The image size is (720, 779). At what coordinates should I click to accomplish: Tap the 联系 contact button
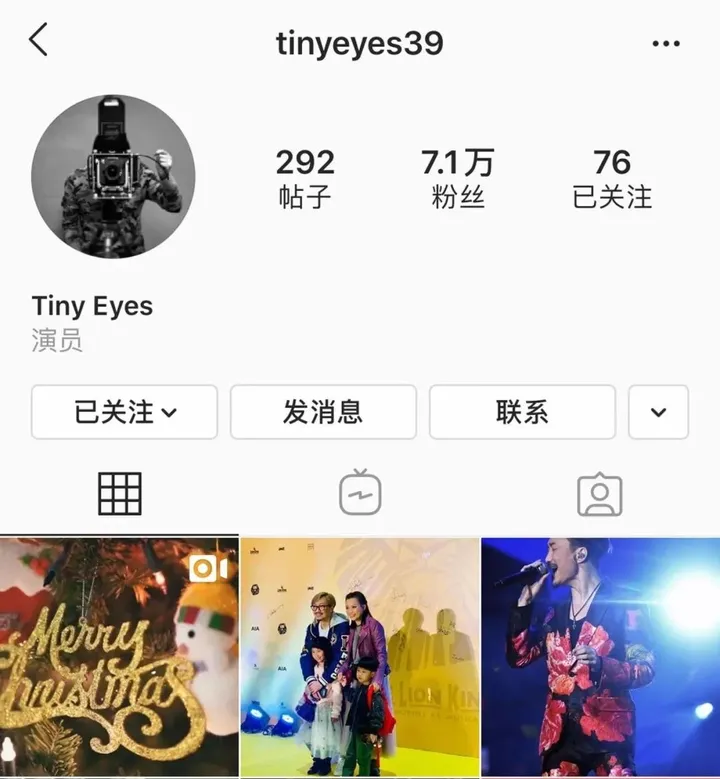(522, 412)
